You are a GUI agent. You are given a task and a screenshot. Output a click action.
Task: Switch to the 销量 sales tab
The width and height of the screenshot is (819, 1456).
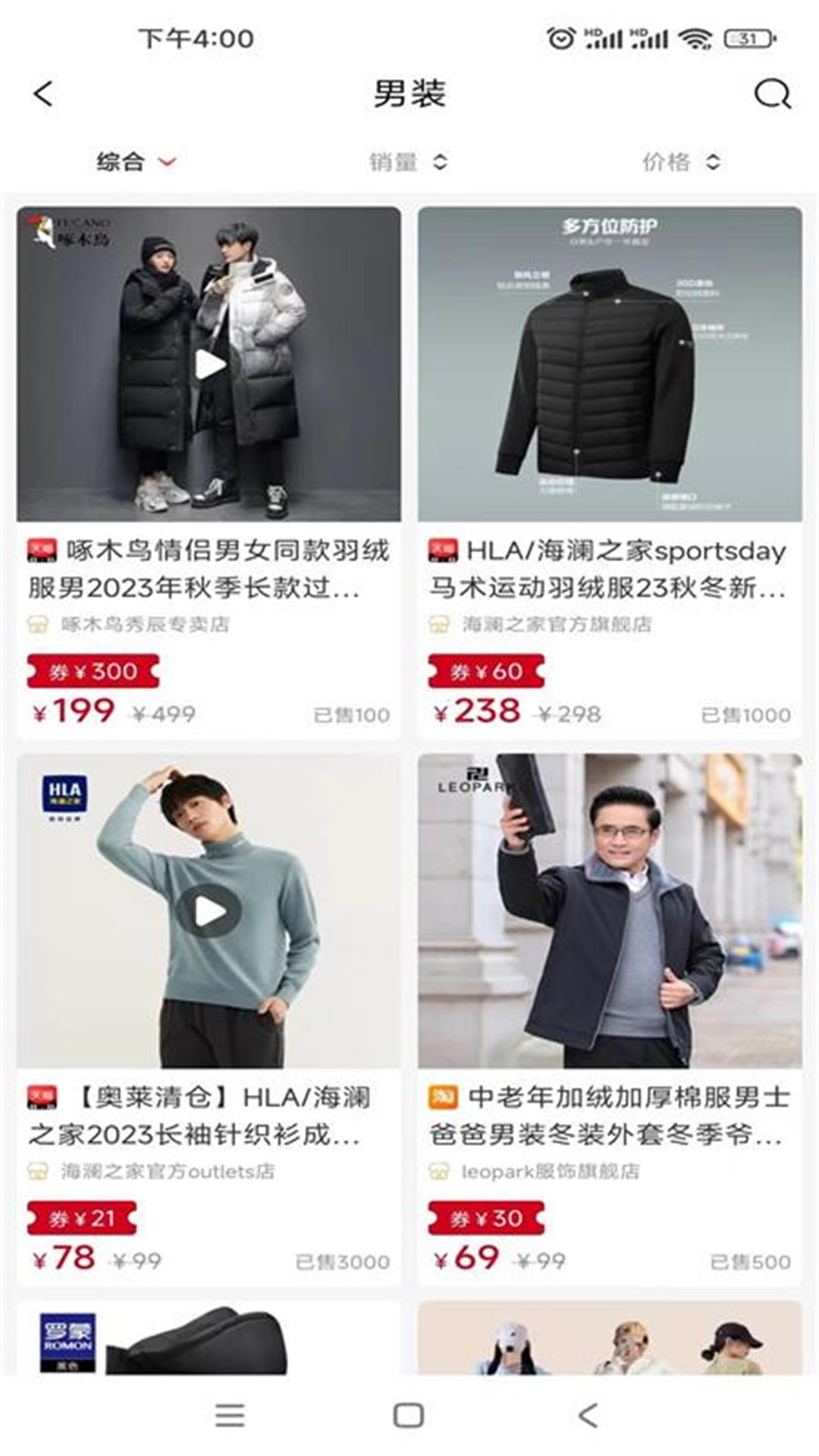pyautogui.click(x=393, y=160)
